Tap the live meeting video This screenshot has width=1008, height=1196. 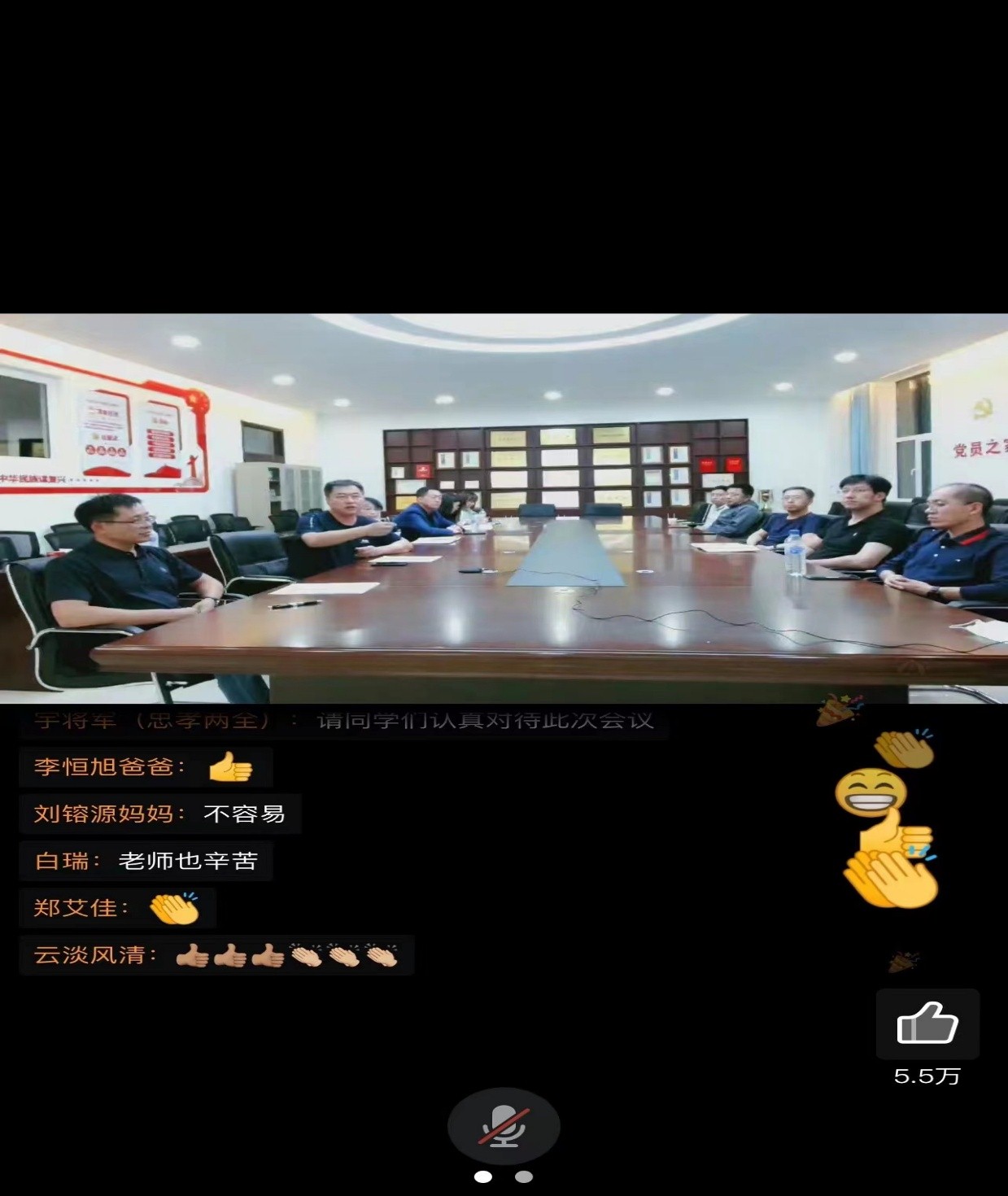[x=504, y=509]
